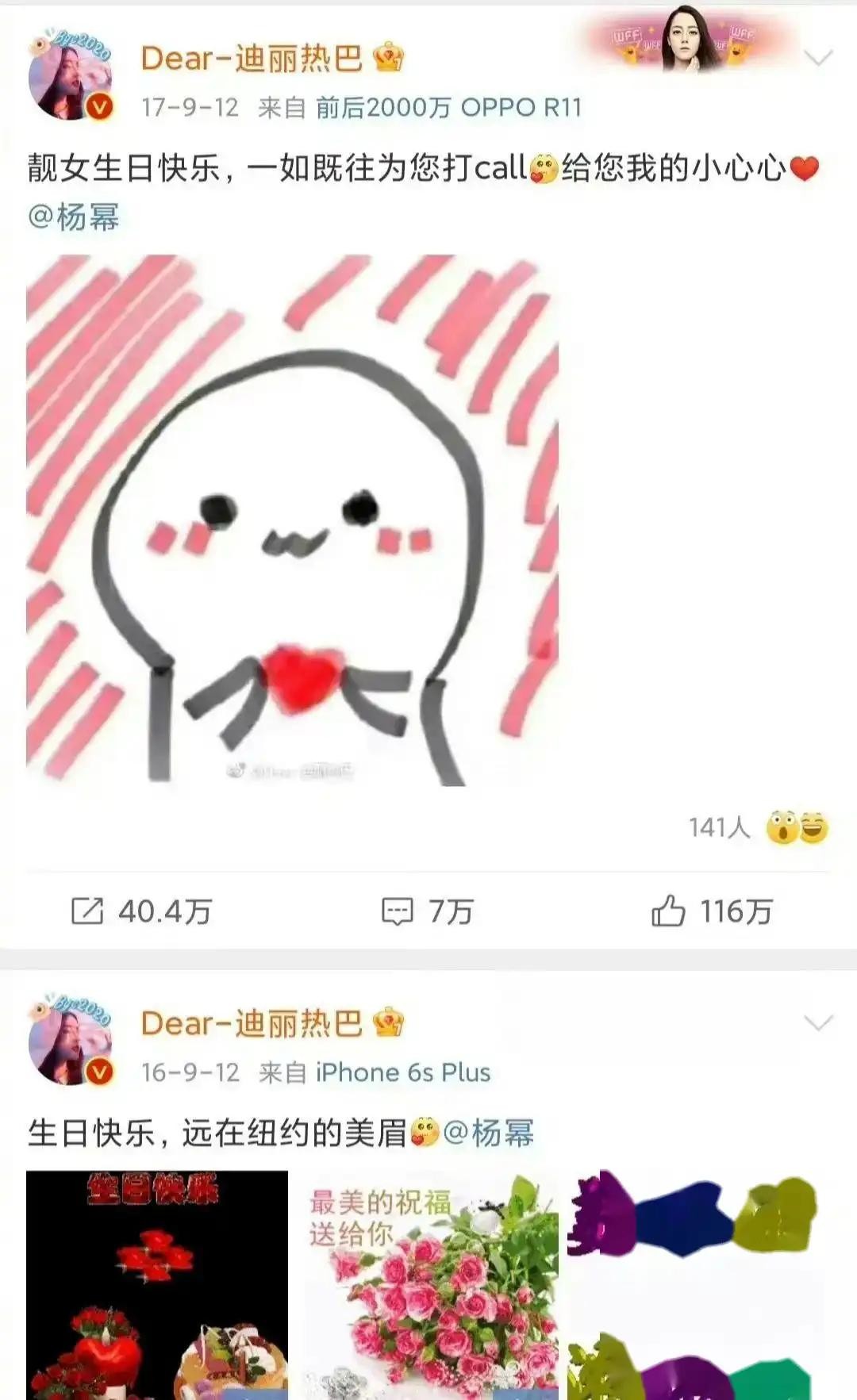
Task: Open 前后2000万 OPPO R11 source link
Action: pos(448,107)
